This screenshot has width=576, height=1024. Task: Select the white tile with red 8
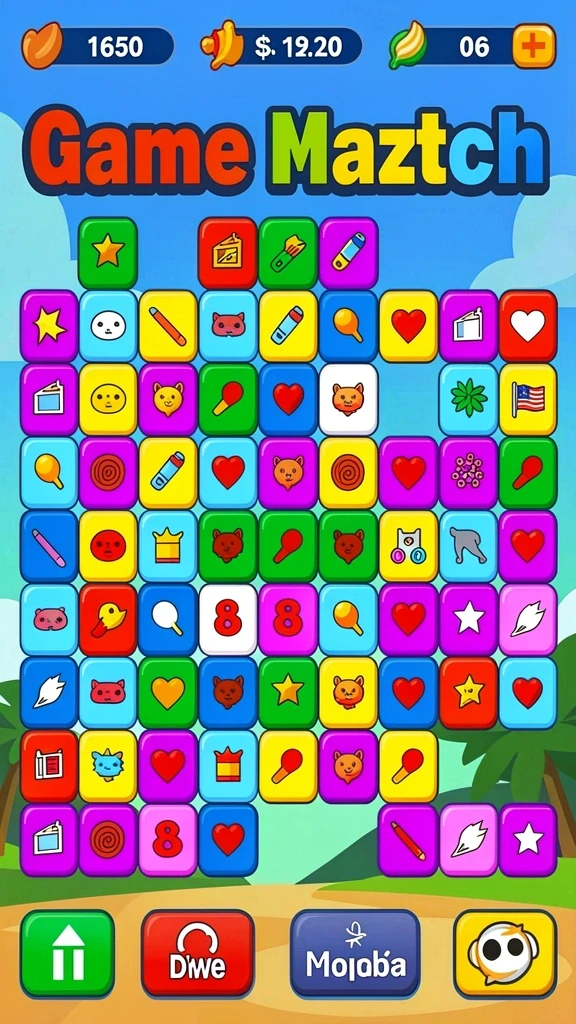tap(228, 619)
